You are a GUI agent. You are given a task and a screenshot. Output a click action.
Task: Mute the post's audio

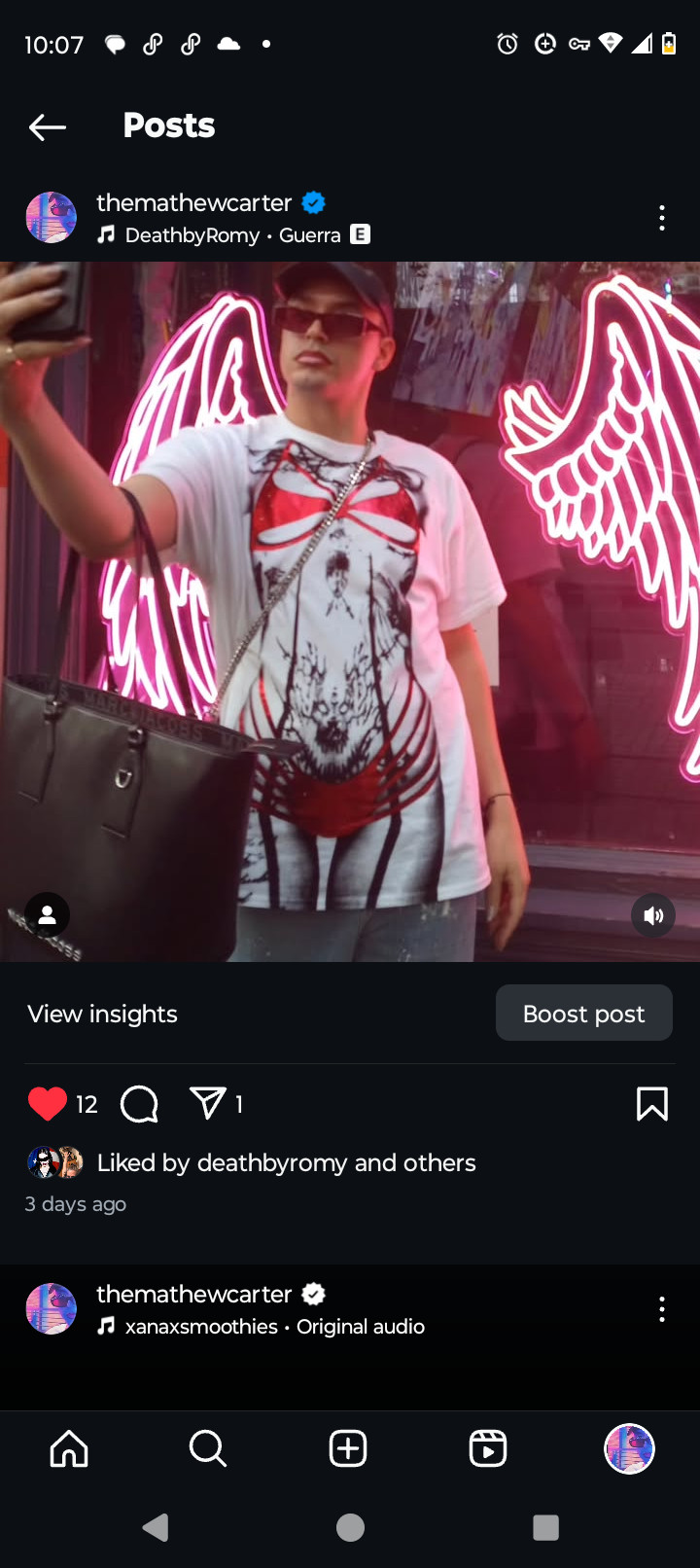coord(653,915)
